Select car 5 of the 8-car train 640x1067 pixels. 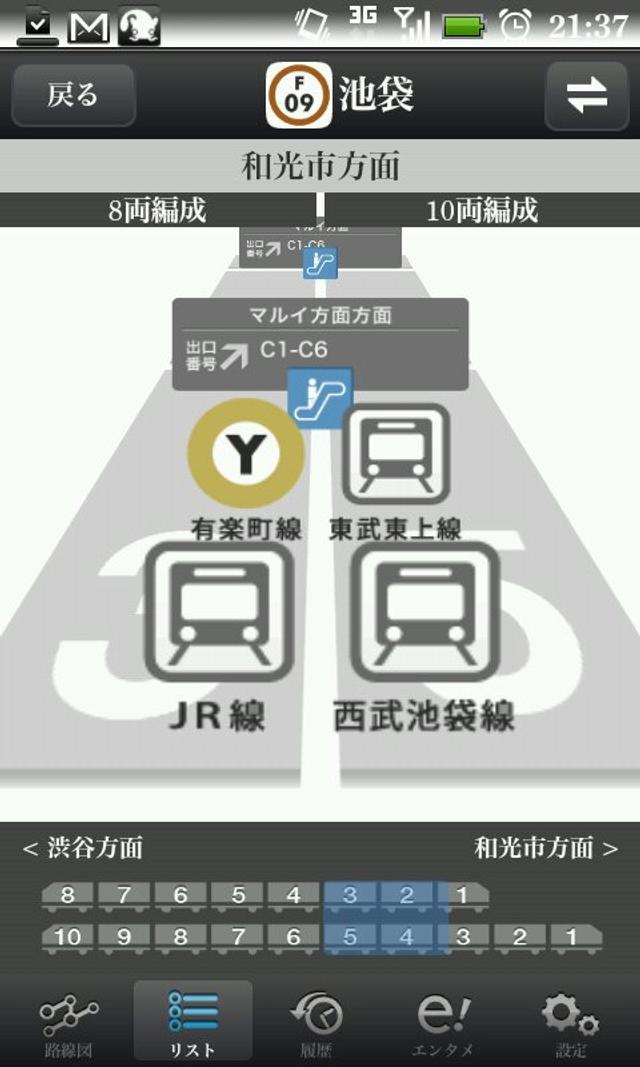click(x=237, y=896)
